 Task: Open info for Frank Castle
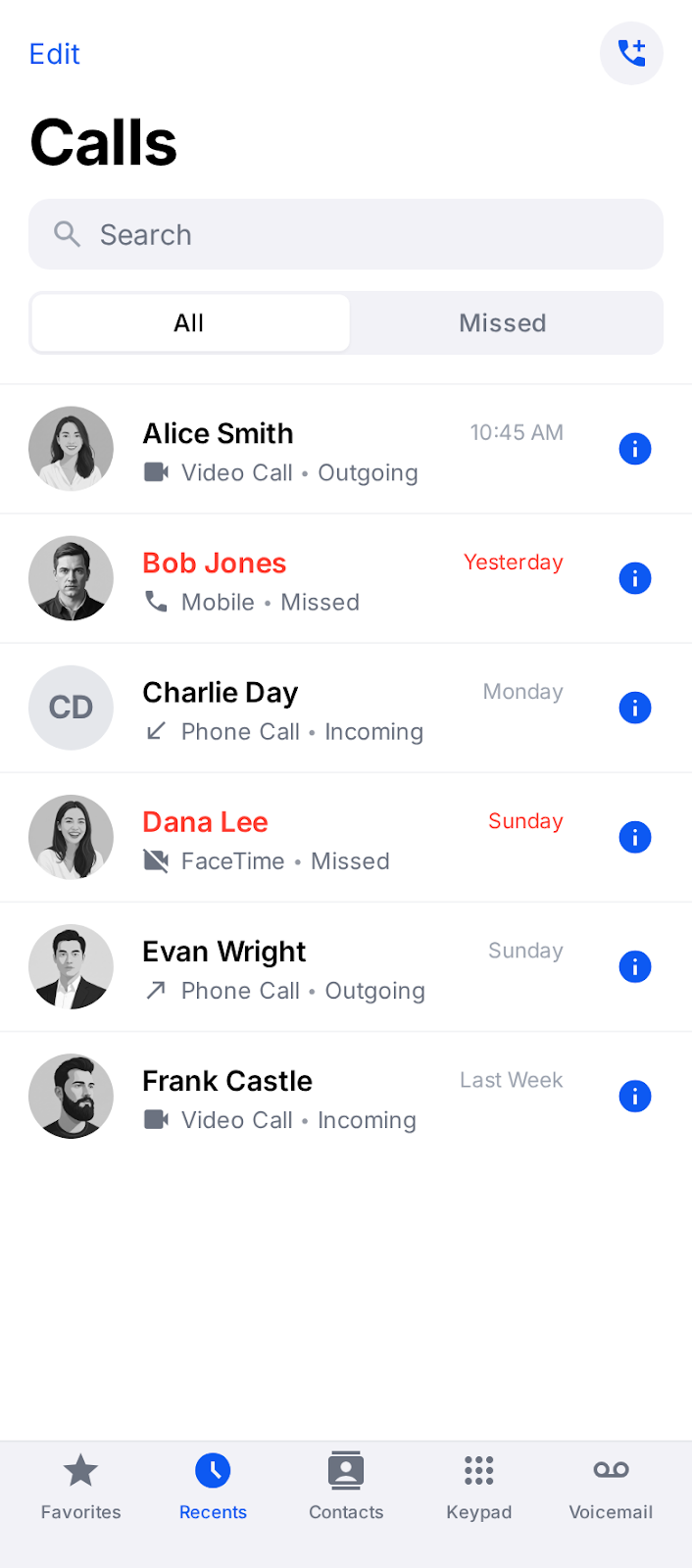pos(635,1096)
